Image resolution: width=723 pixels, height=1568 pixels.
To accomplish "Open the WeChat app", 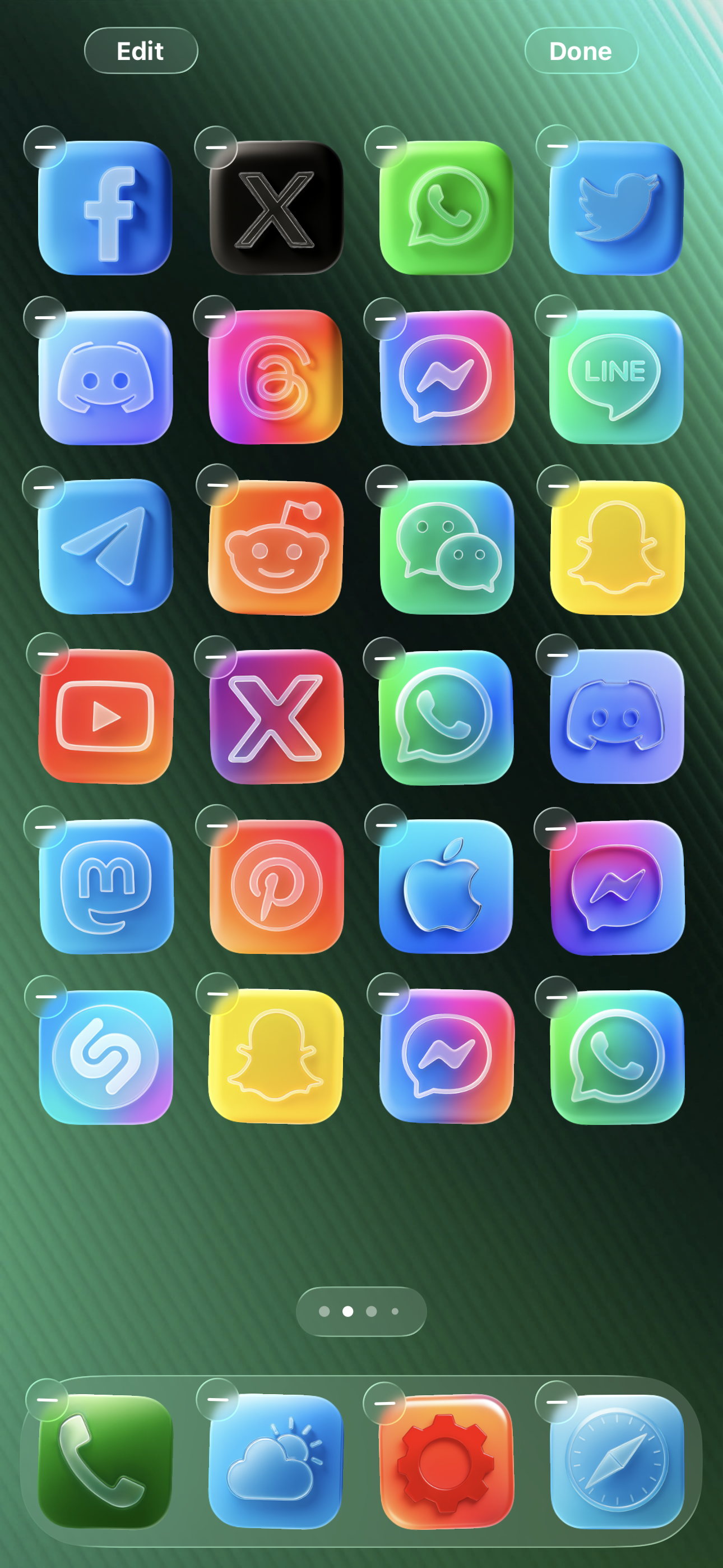I will click(447, 547).
